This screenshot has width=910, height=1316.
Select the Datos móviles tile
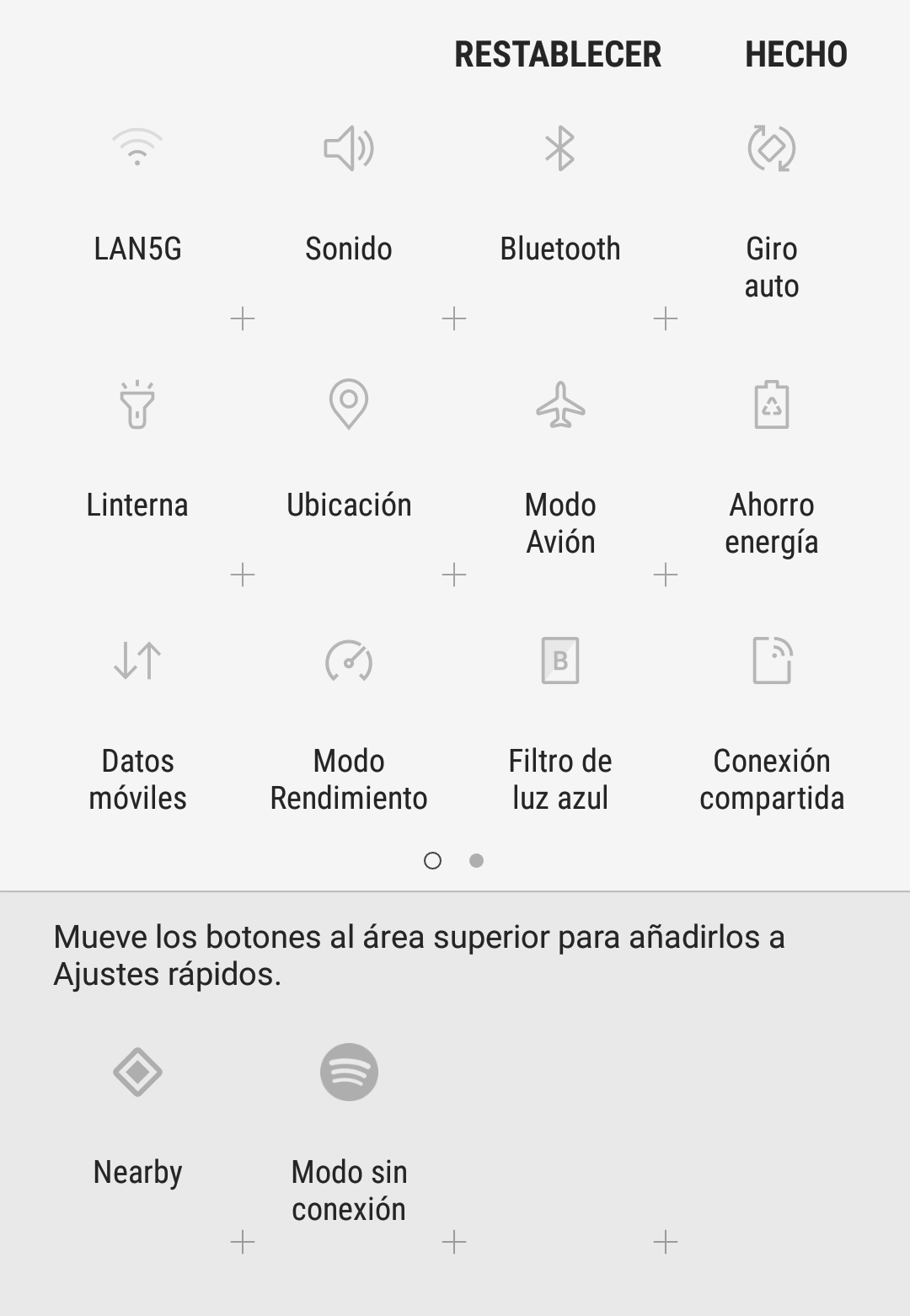[x=137, y=662]
